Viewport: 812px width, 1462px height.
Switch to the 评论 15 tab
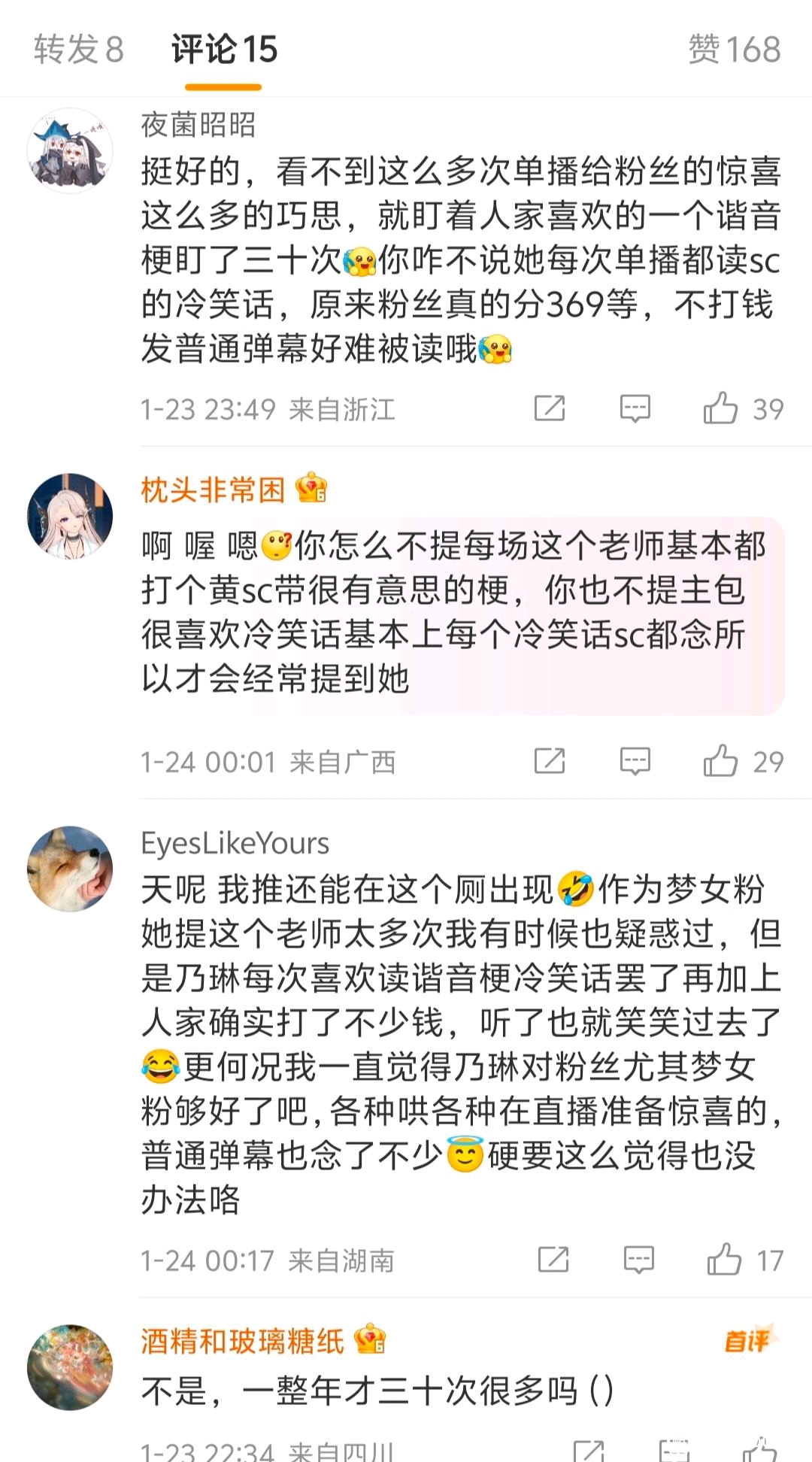(224, 50)
